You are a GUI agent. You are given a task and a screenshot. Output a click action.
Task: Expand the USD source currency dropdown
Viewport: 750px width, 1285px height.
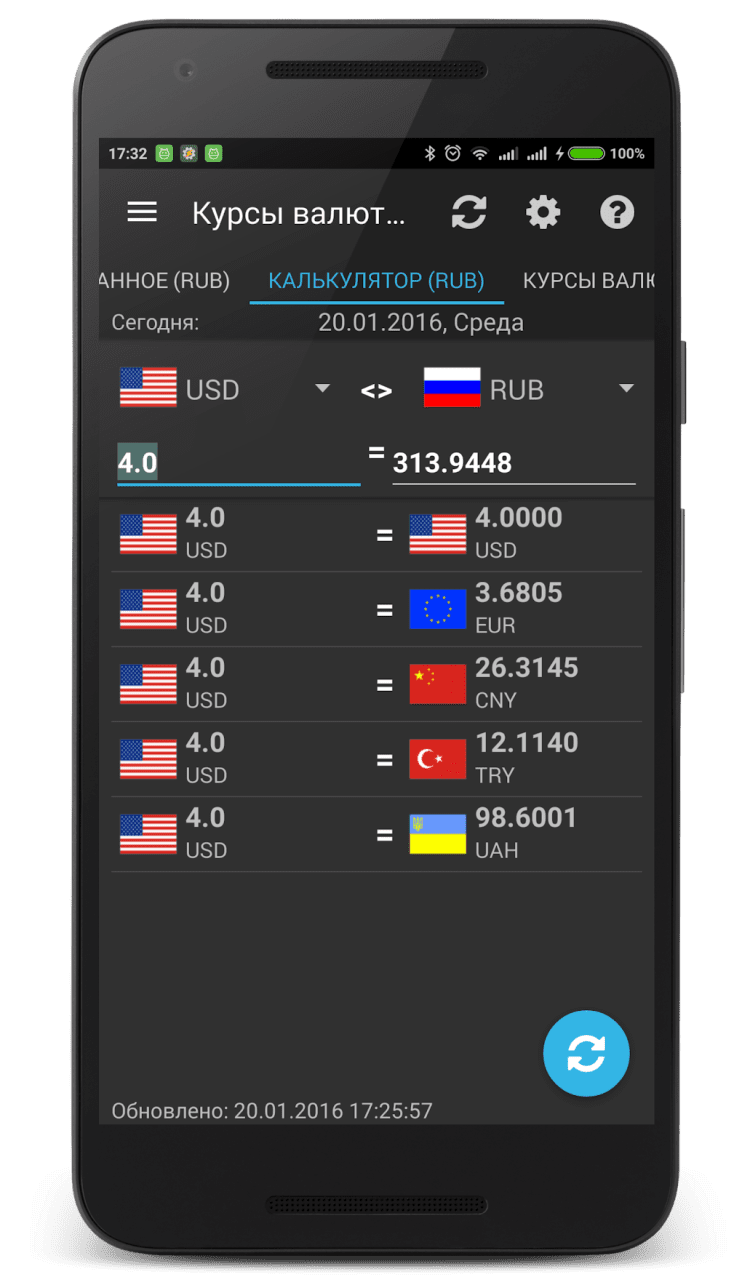click(225, 389)
